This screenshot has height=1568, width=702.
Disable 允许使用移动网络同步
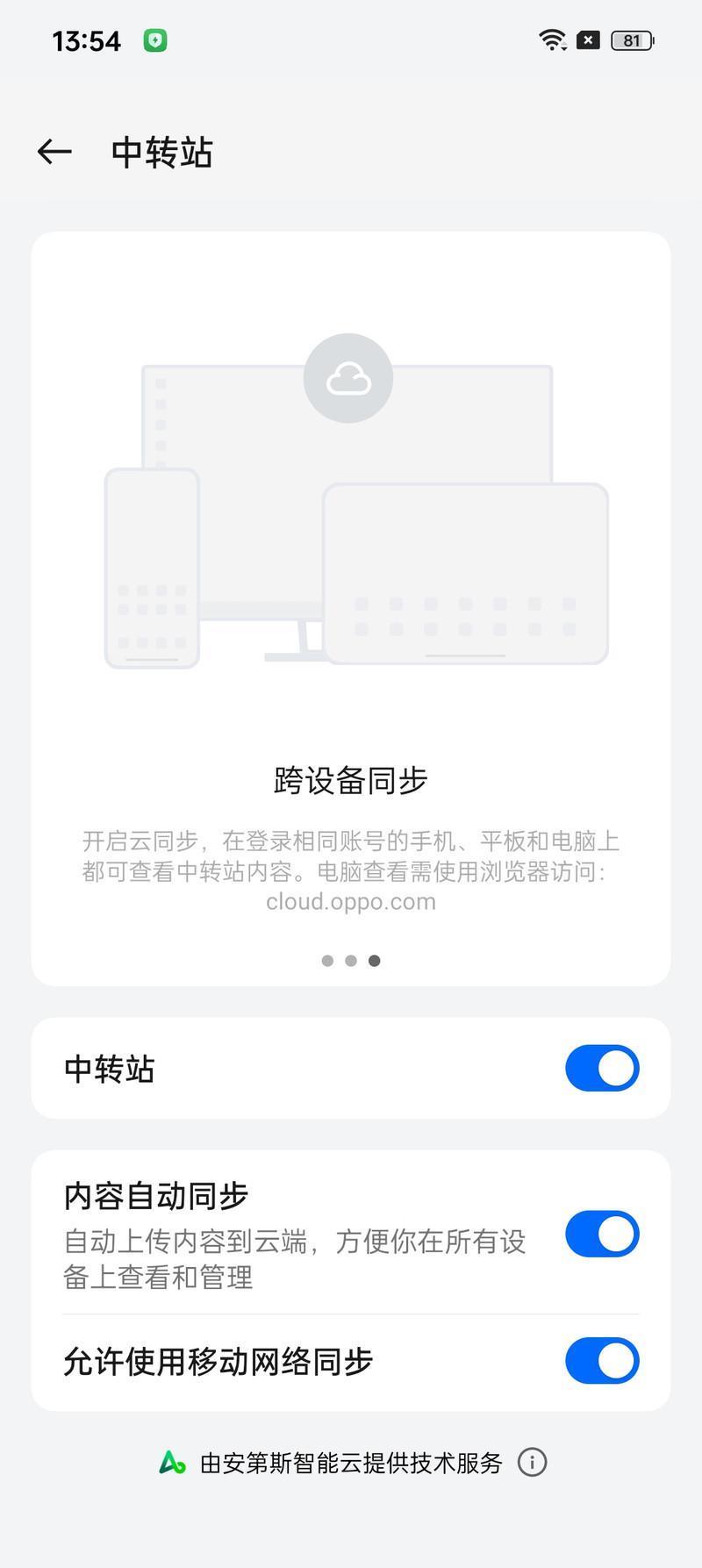click(602, 1361)
